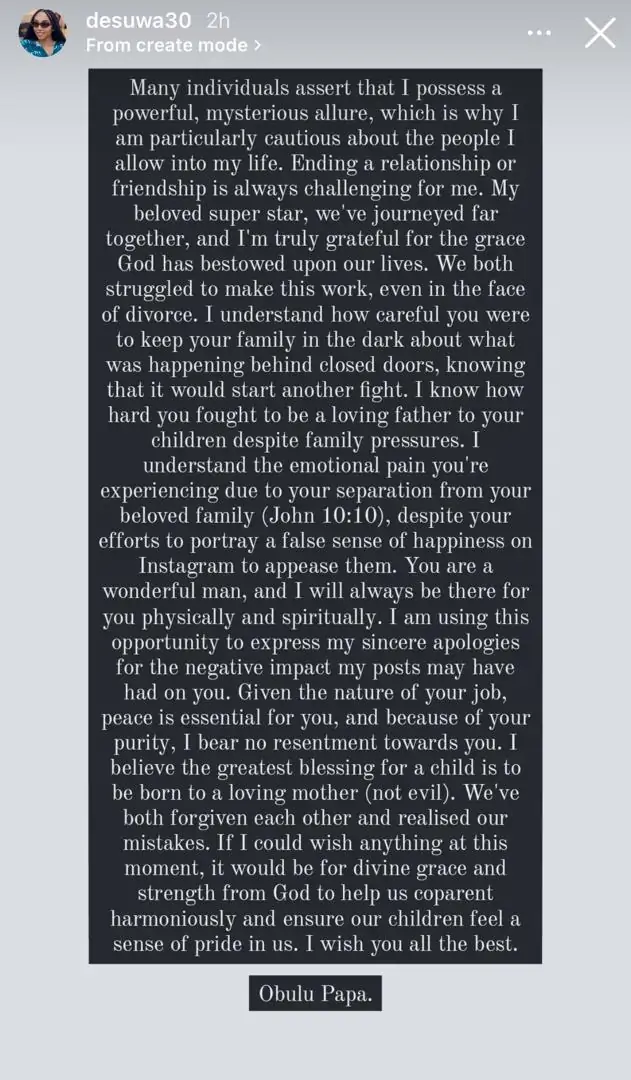Open the three-dot story options menu
Image resolution: width=631 pixels, height=1080 pixels.
coord(539,33)
